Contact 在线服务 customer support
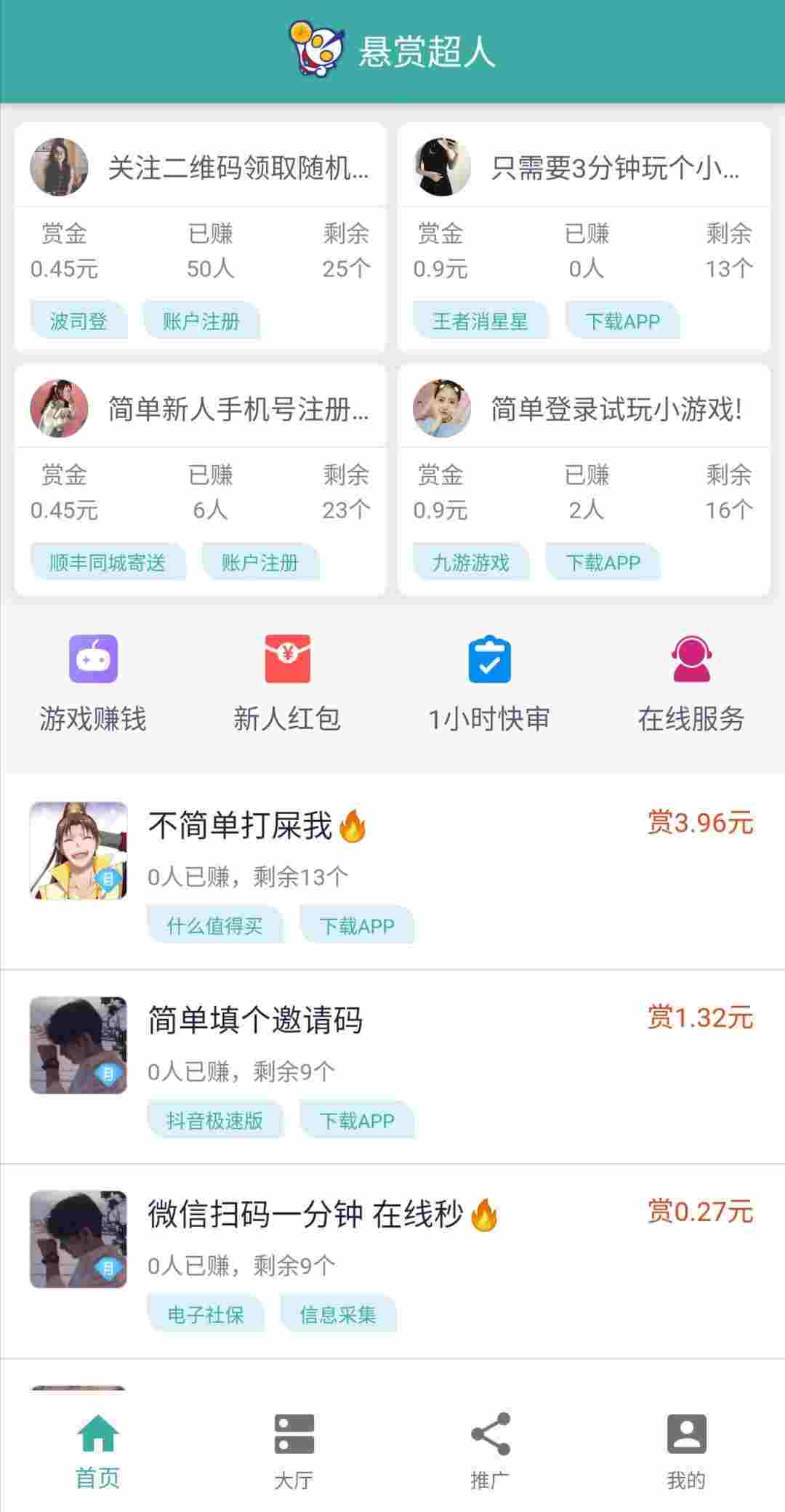The height and width of the screenshot is (1512, 785). 691,683
